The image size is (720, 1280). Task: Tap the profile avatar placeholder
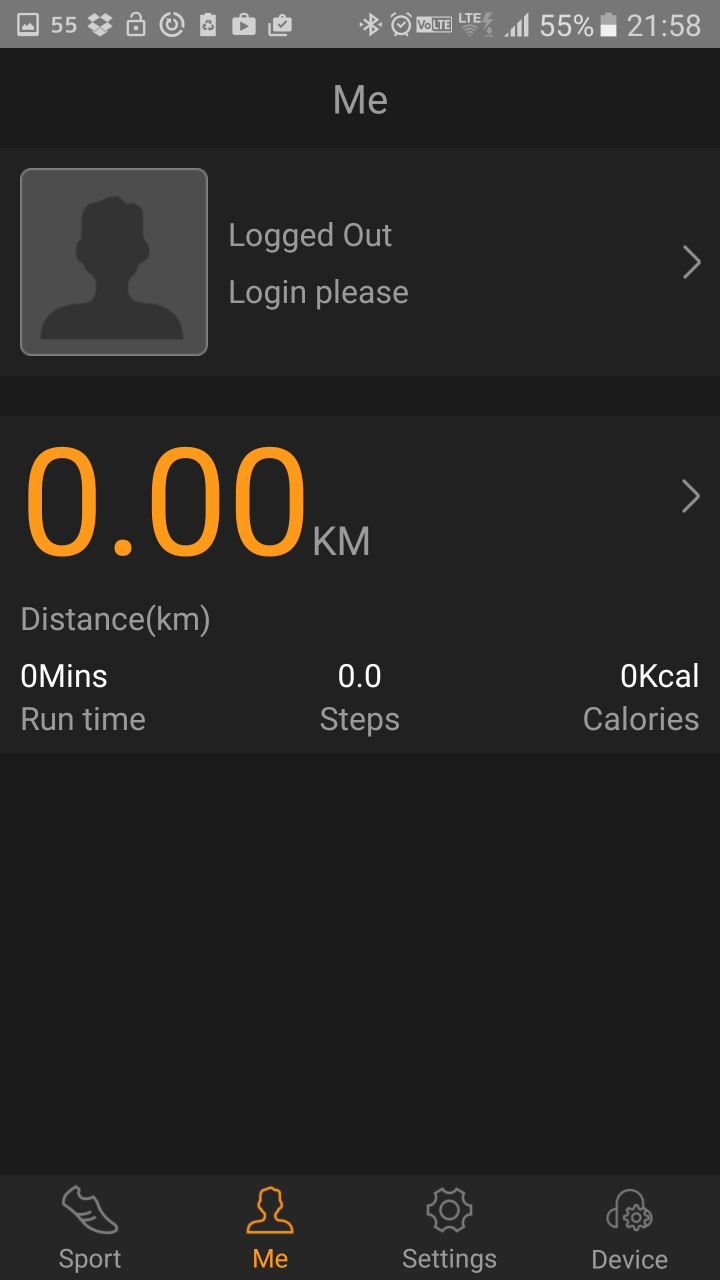(114, 262)
